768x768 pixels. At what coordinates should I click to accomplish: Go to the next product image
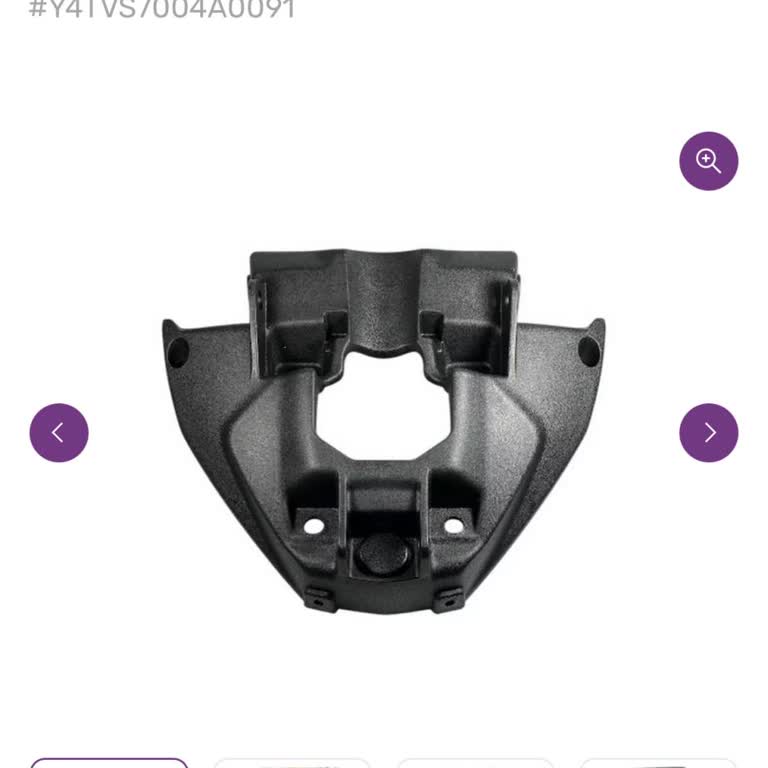pyautogui.click(x=708, y=432)
